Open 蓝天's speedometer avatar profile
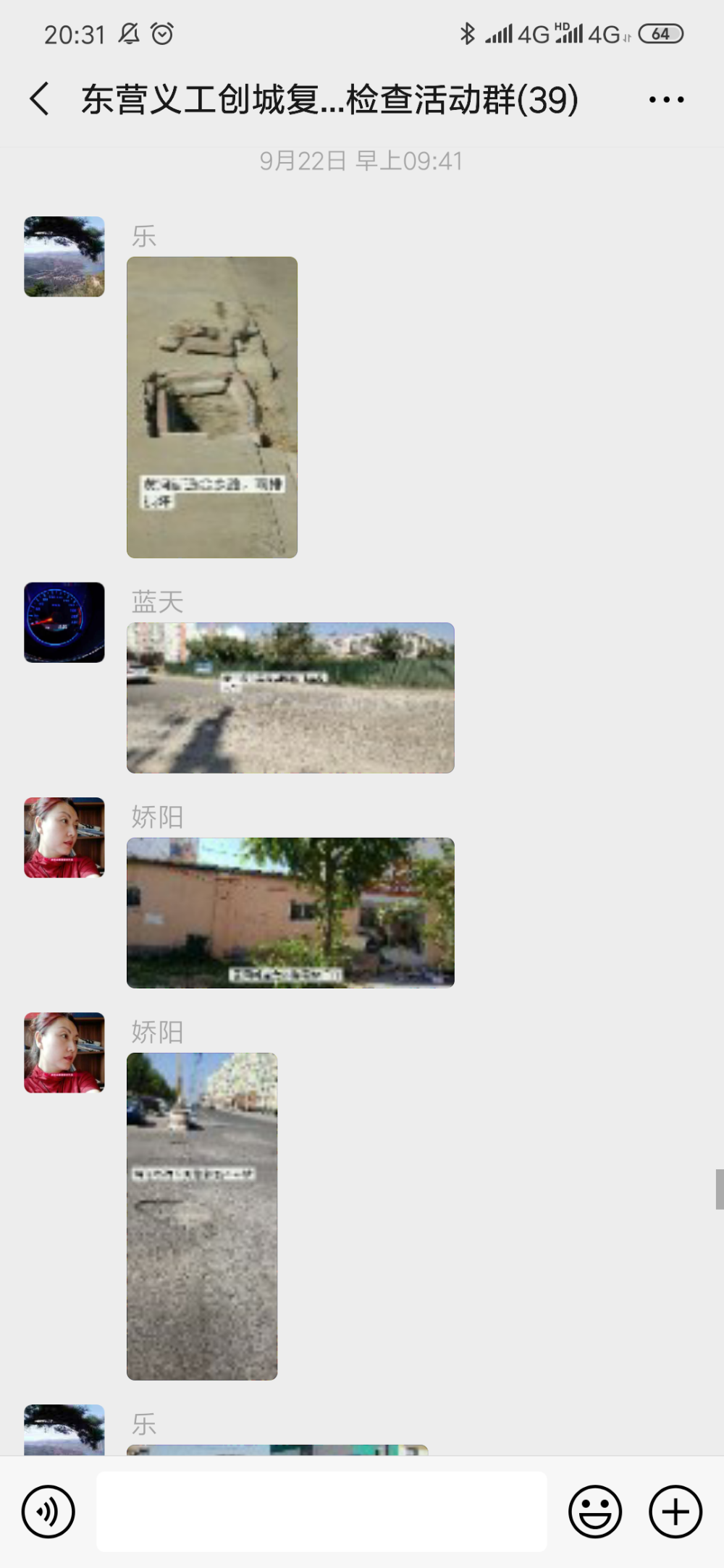This screenshot has width=724, height=1568. coord(64,622)
